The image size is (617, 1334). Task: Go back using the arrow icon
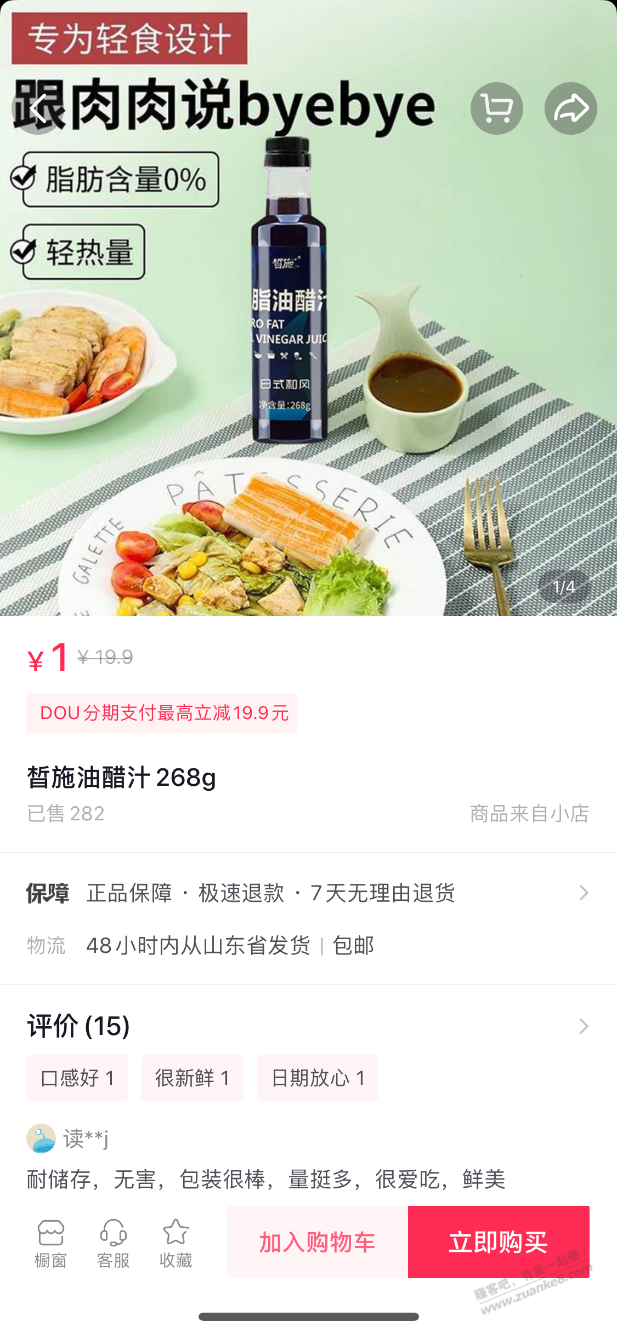tap(38, 109)
